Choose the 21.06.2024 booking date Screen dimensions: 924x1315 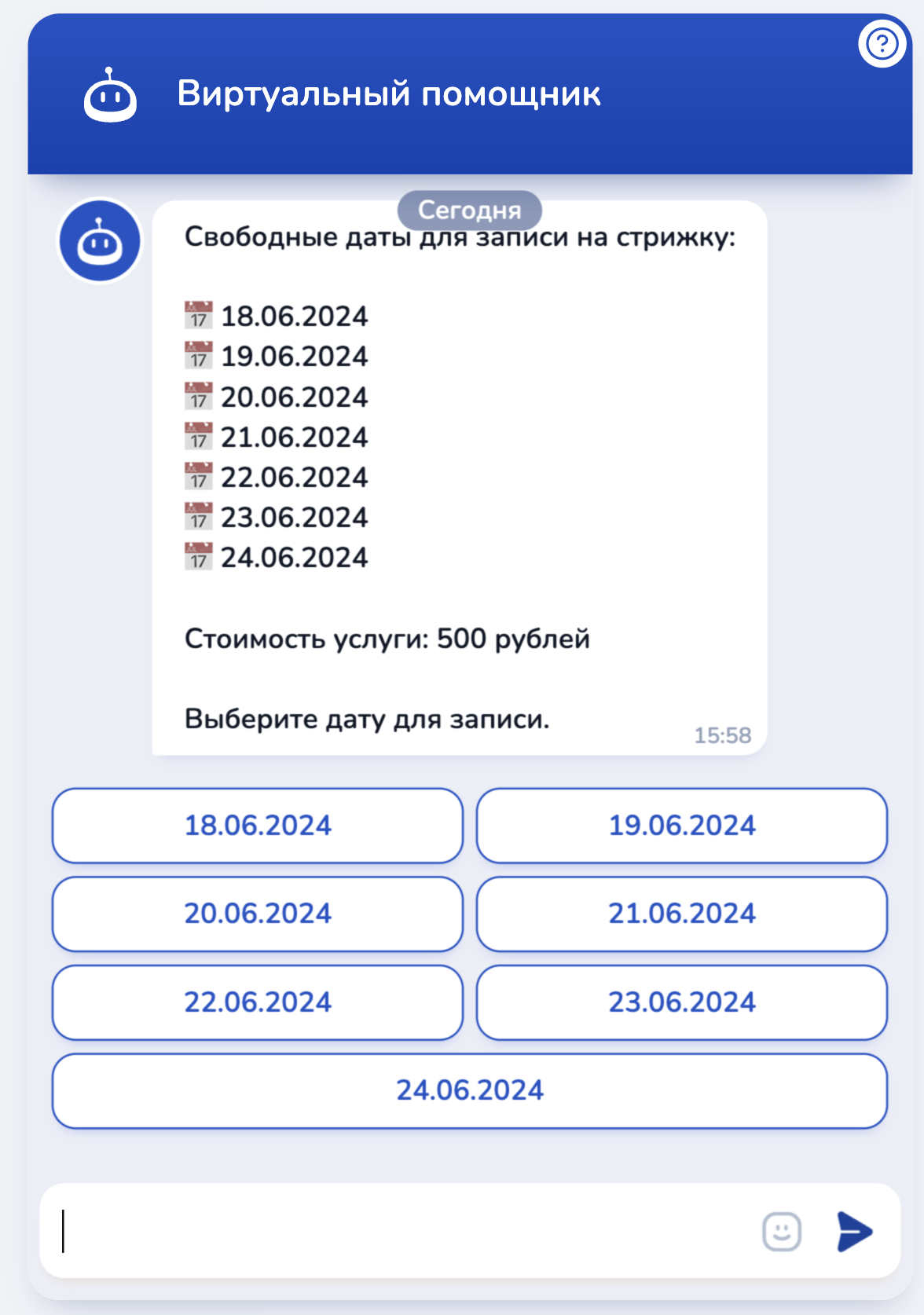682,914
